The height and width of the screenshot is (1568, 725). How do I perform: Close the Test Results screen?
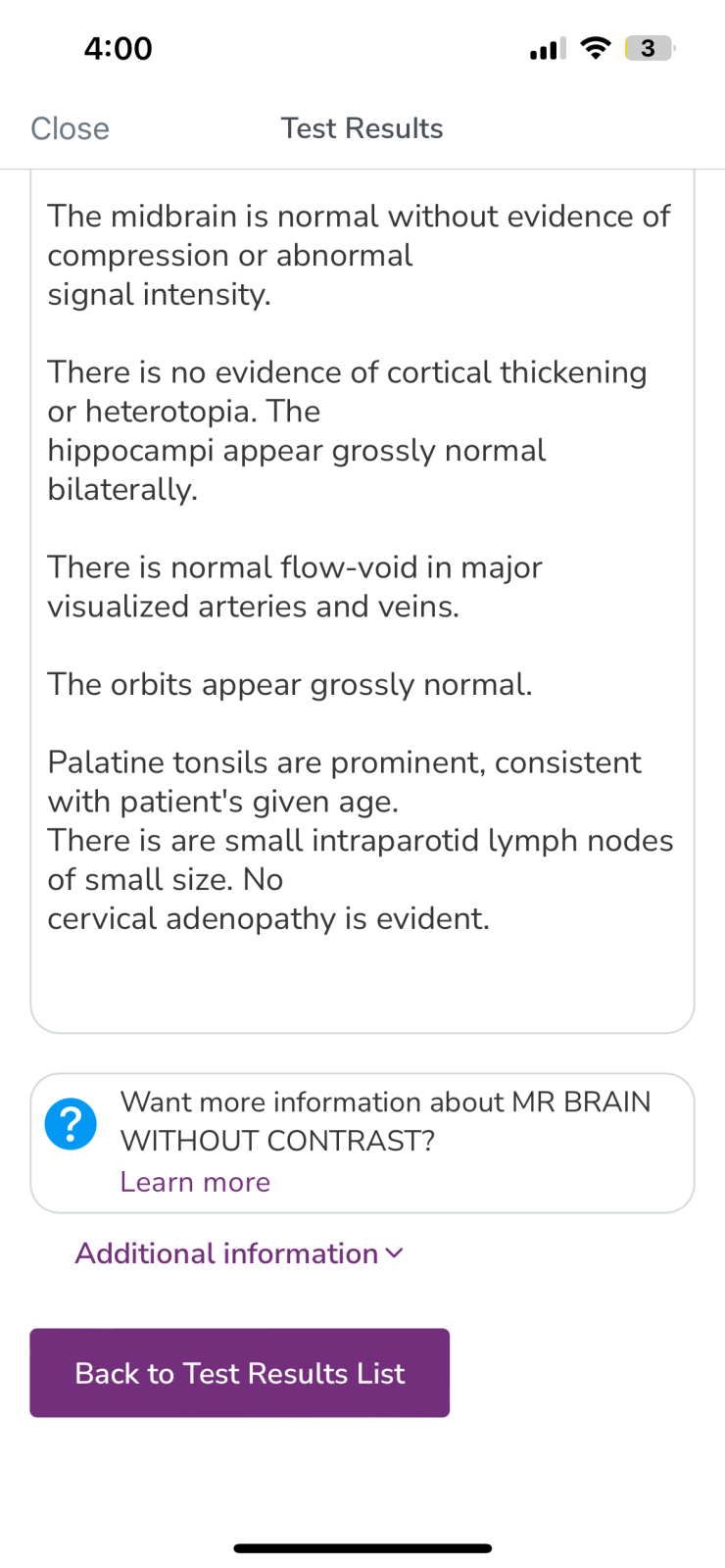pos(70,128)
